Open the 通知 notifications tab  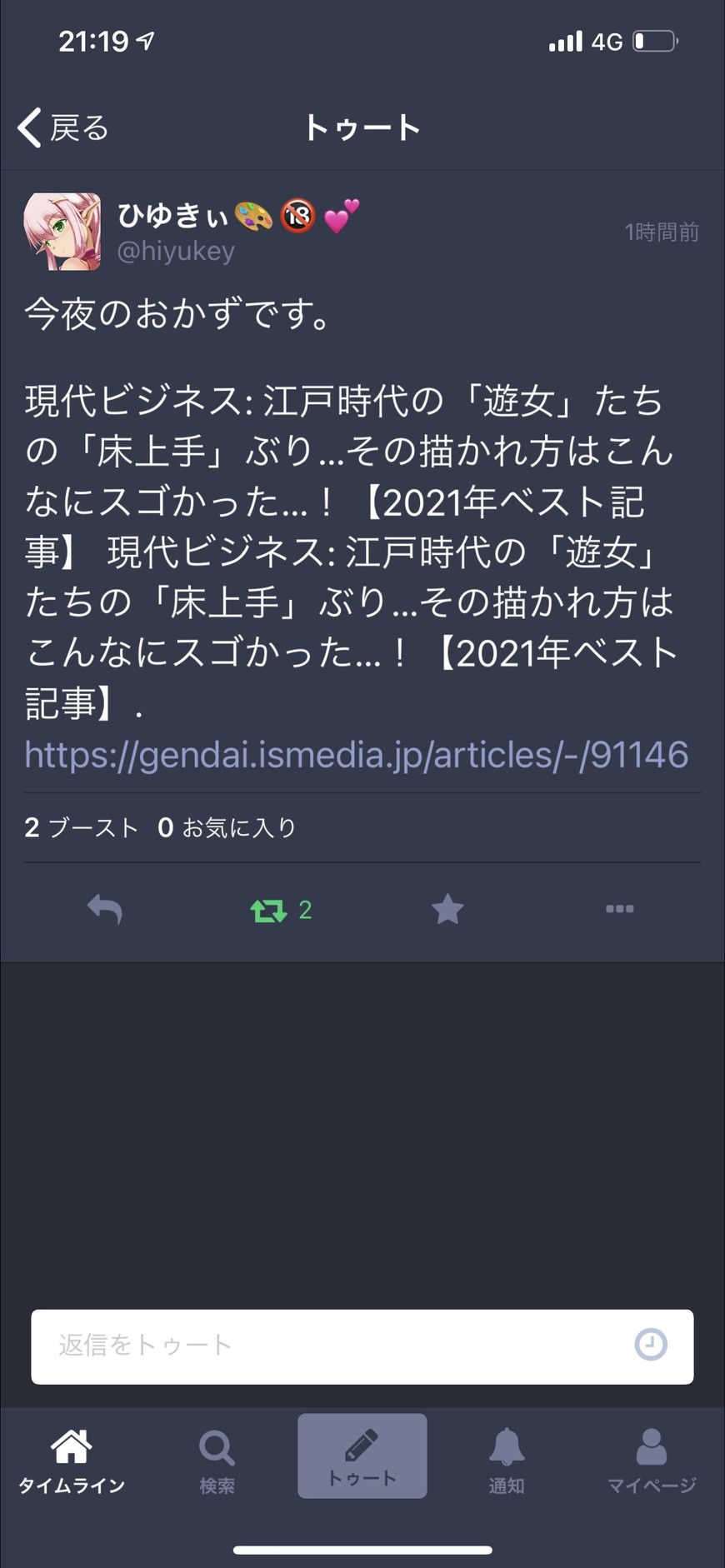507,1461
